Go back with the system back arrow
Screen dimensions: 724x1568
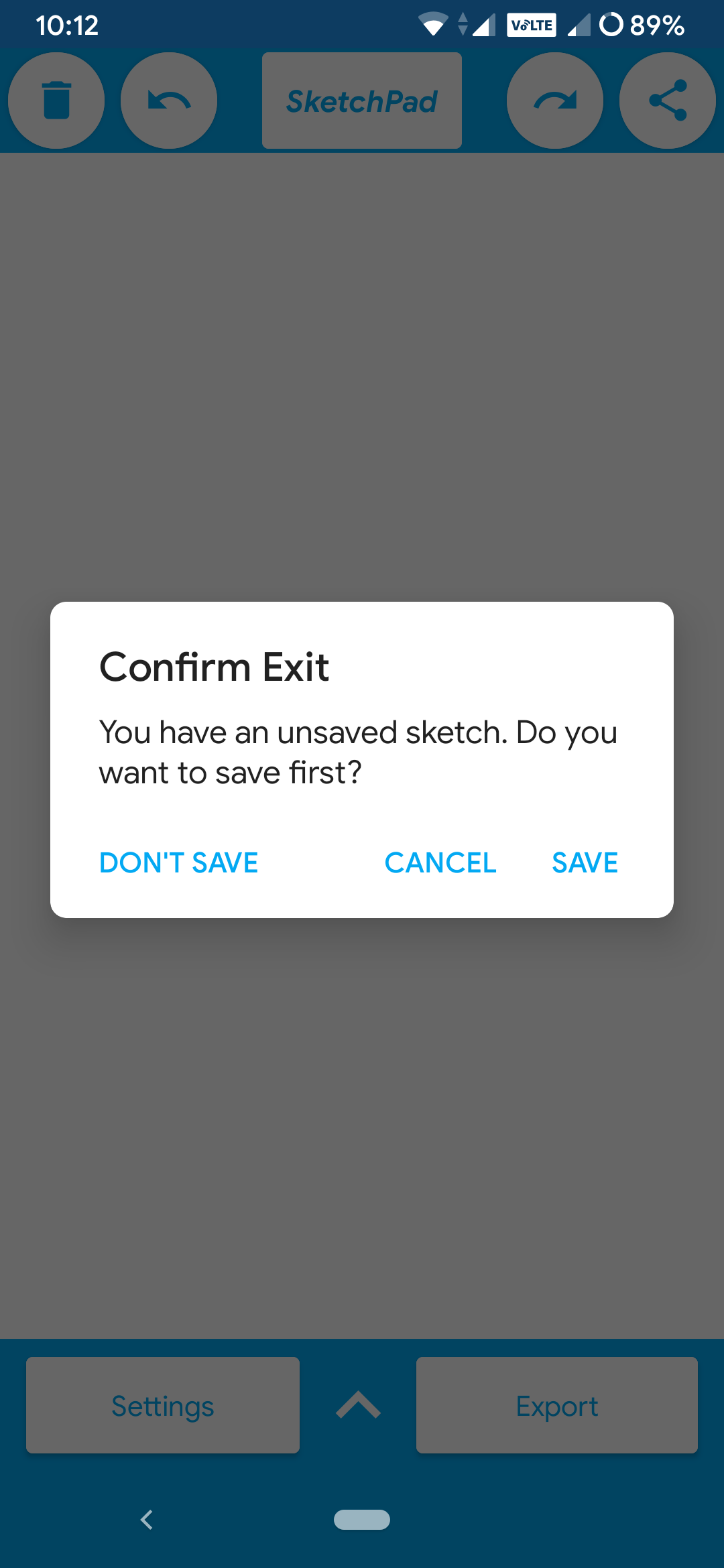(147, 1520)
